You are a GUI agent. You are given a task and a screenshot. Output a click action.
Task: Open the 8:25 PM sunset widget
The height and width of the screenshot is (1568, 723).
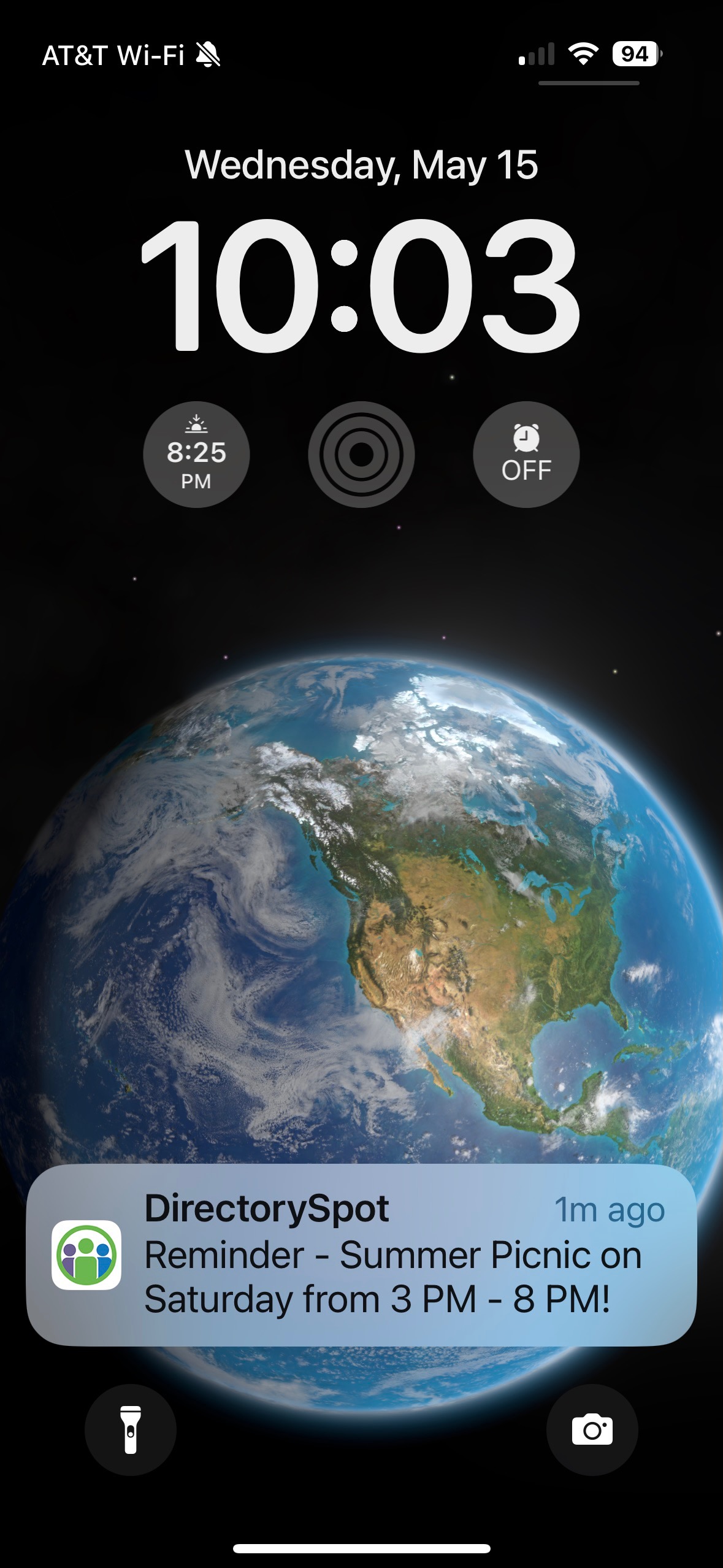click(196, 455)
